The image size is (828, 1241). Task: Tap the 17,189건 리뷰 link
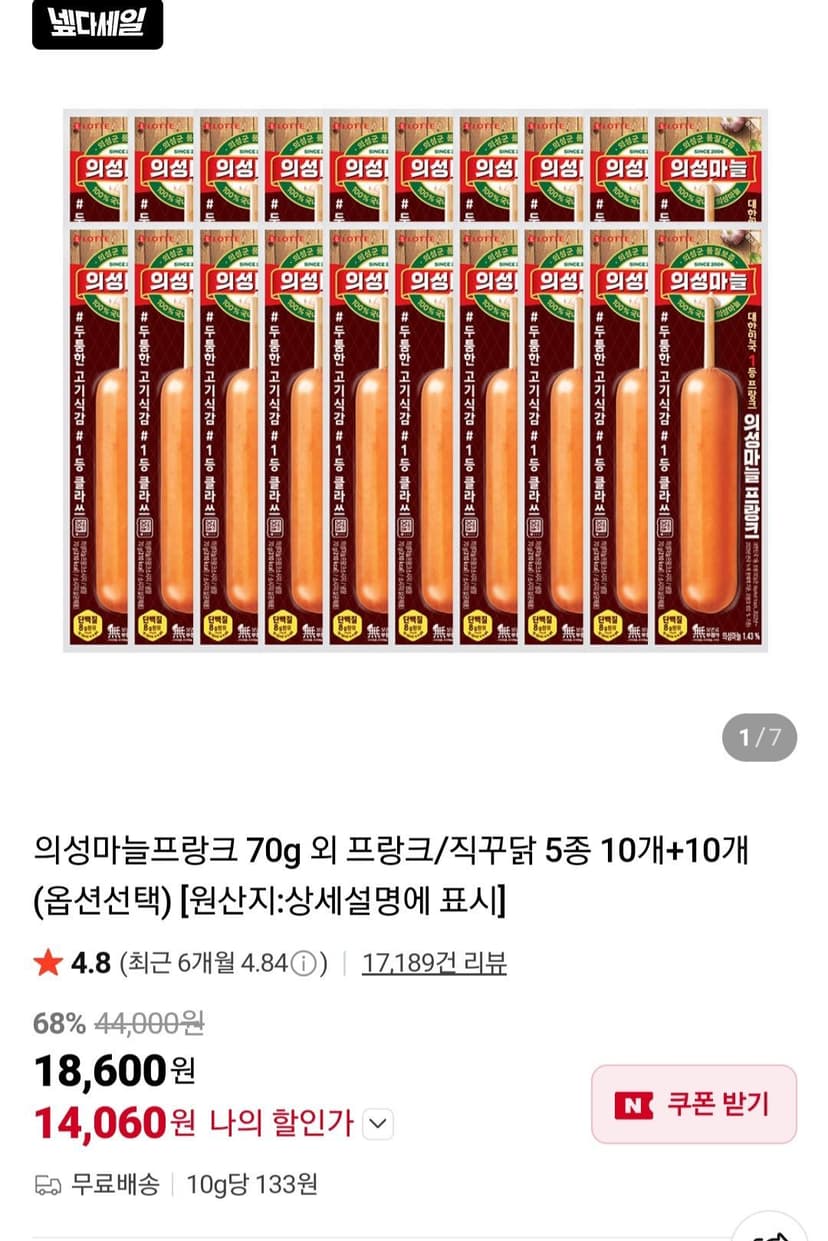click(434, 963)
